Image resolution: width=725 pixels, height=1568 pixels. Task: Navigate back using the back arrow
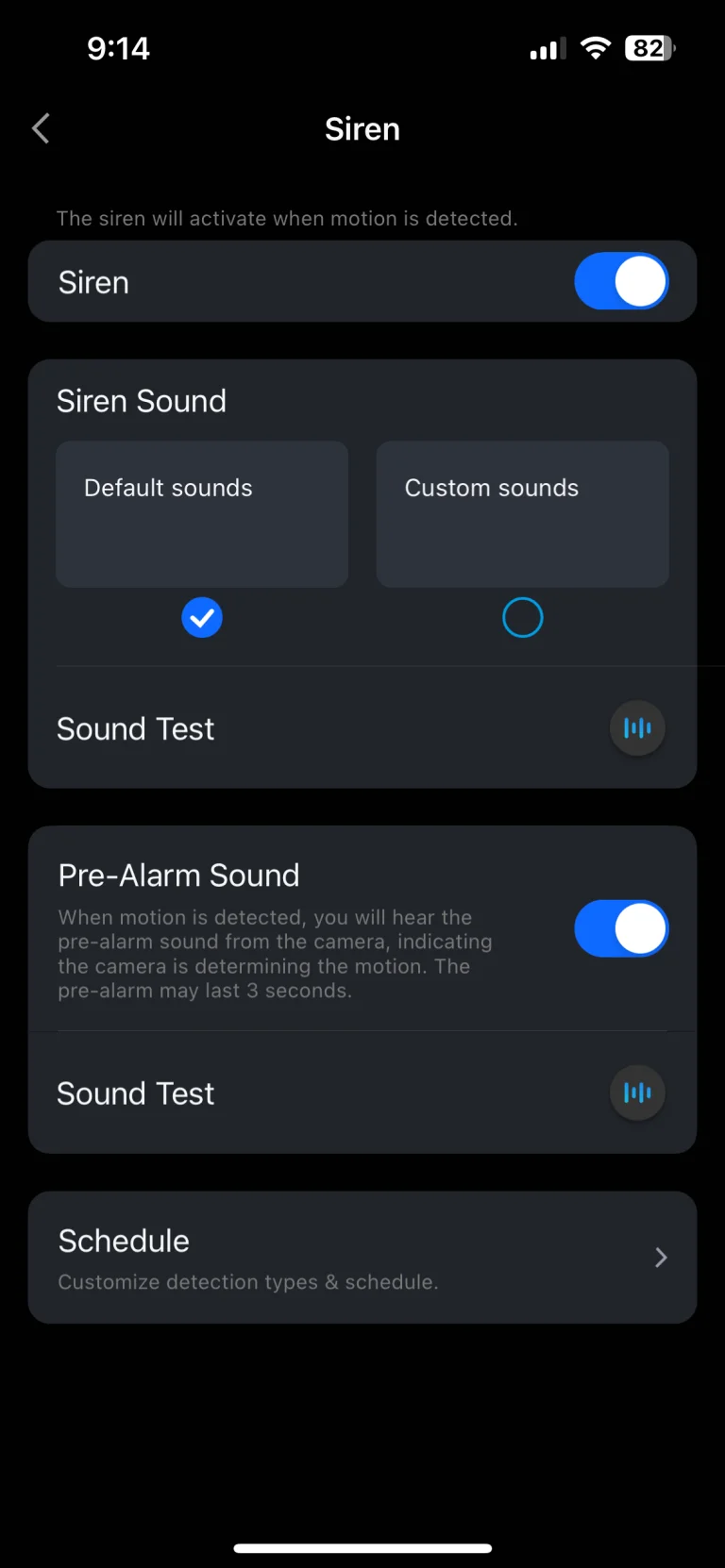pos(41,128)
